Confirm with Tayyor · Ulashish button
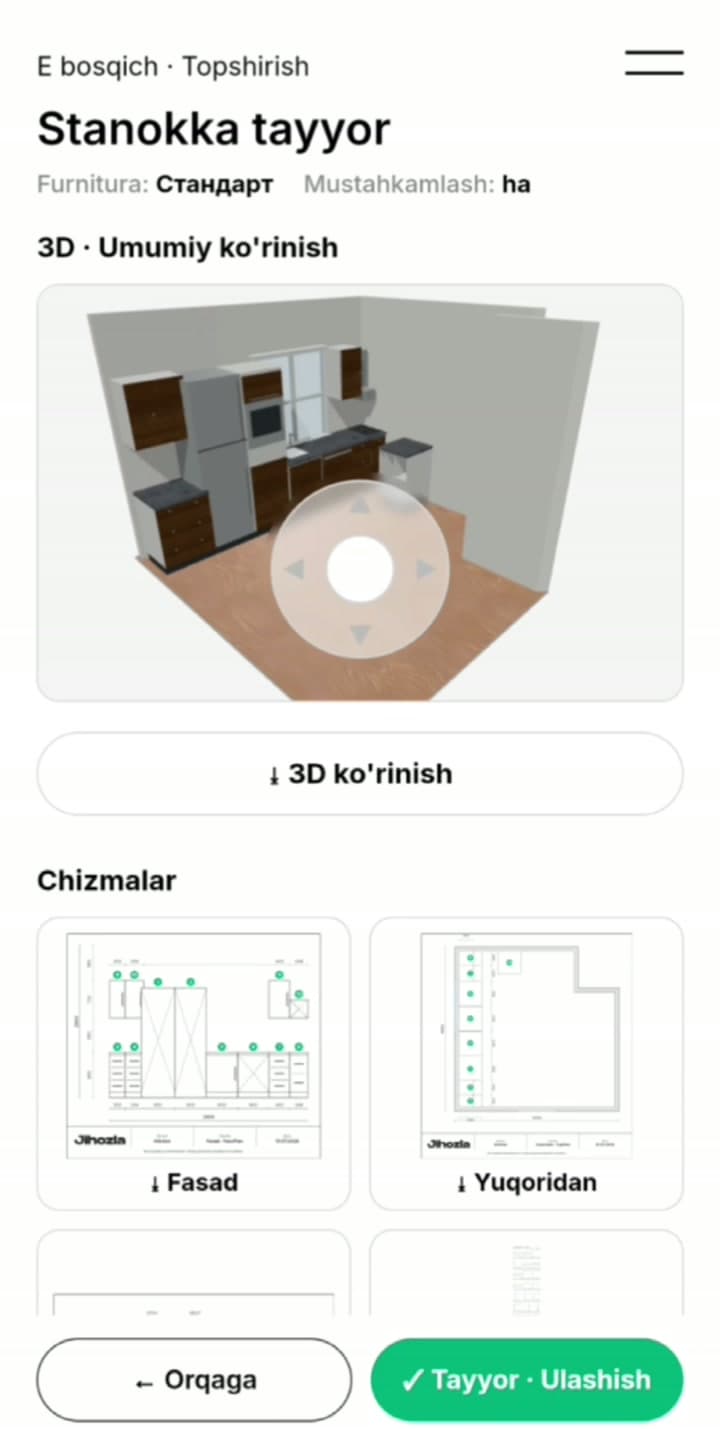Image resolution: width=720 pixels, height=1429 pixels. coord(527,1380)
